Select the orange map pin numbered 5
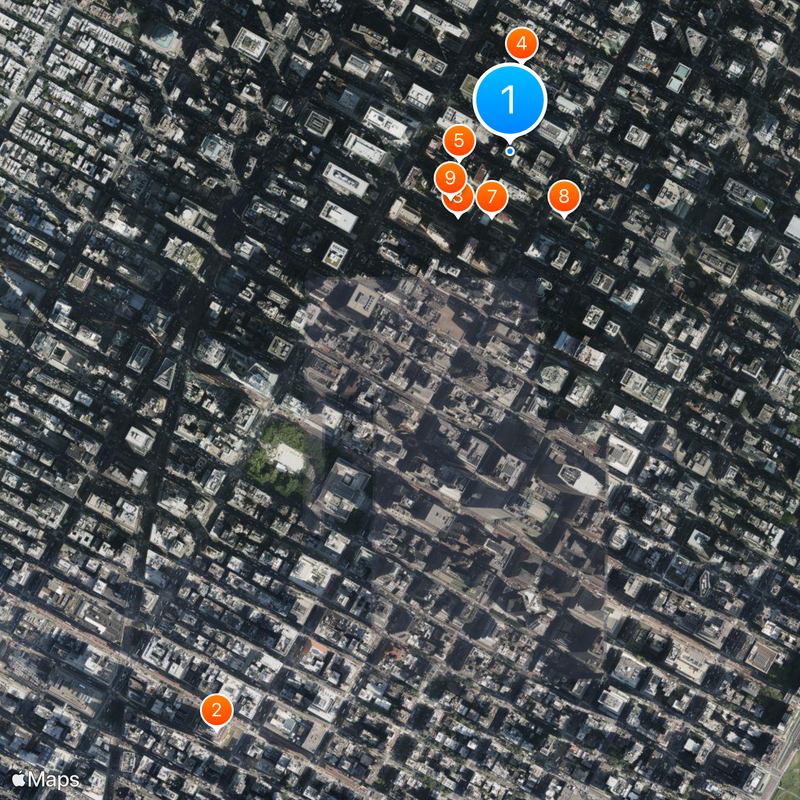Viewport: 800px width, 800px height. (459, 142)
